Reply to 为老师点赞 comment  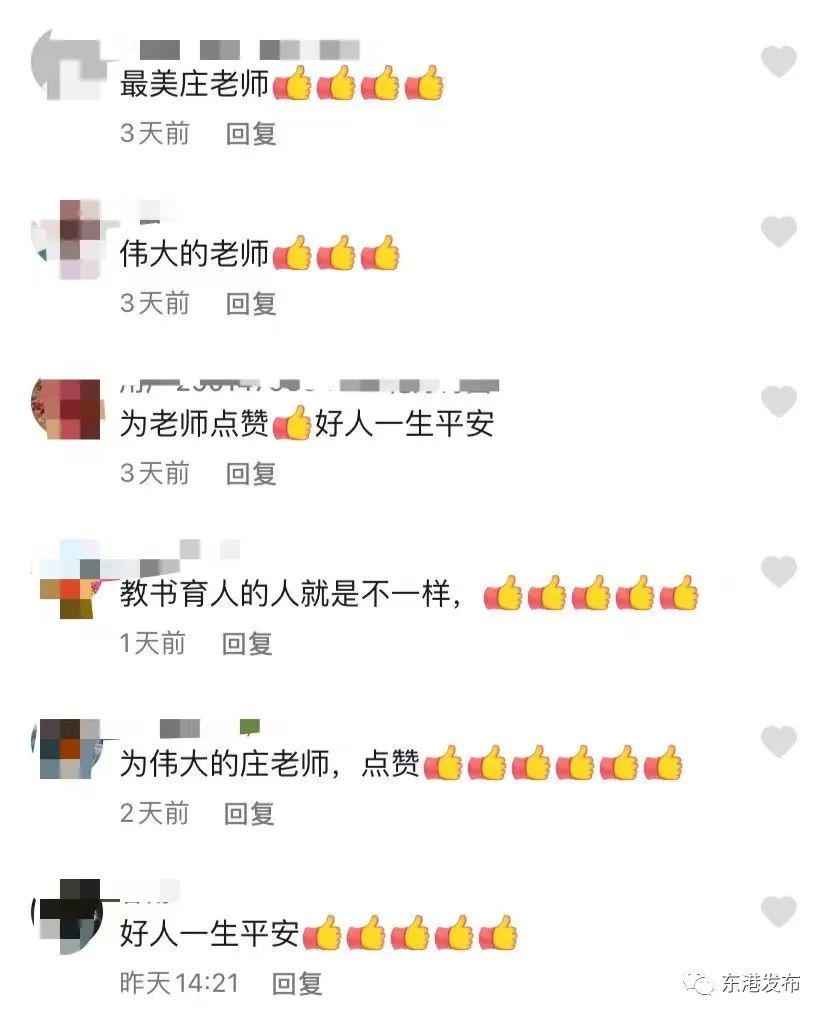point(251,473)
